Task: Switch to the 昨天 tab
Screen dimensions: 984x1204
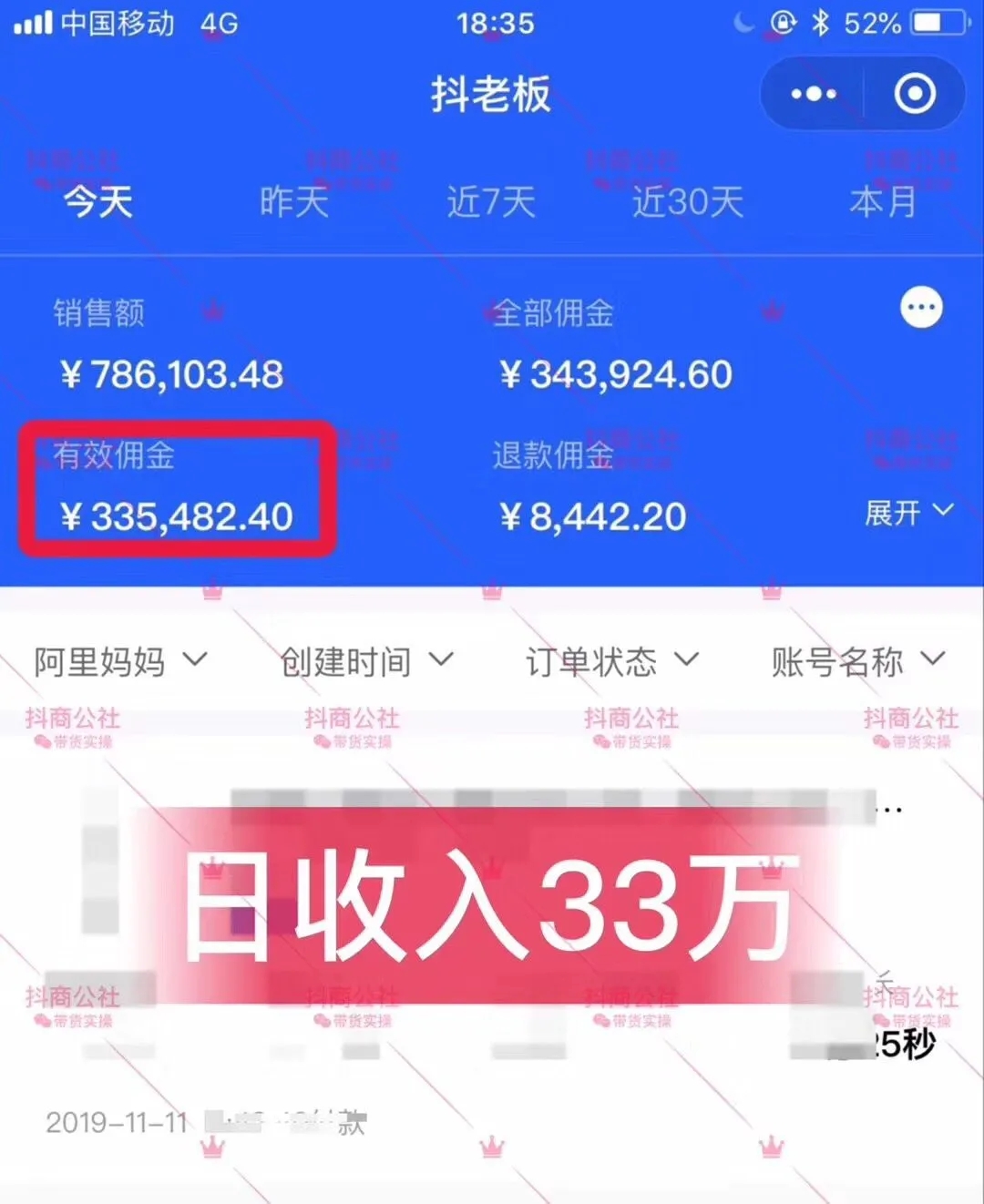Action: coord(293,201)
